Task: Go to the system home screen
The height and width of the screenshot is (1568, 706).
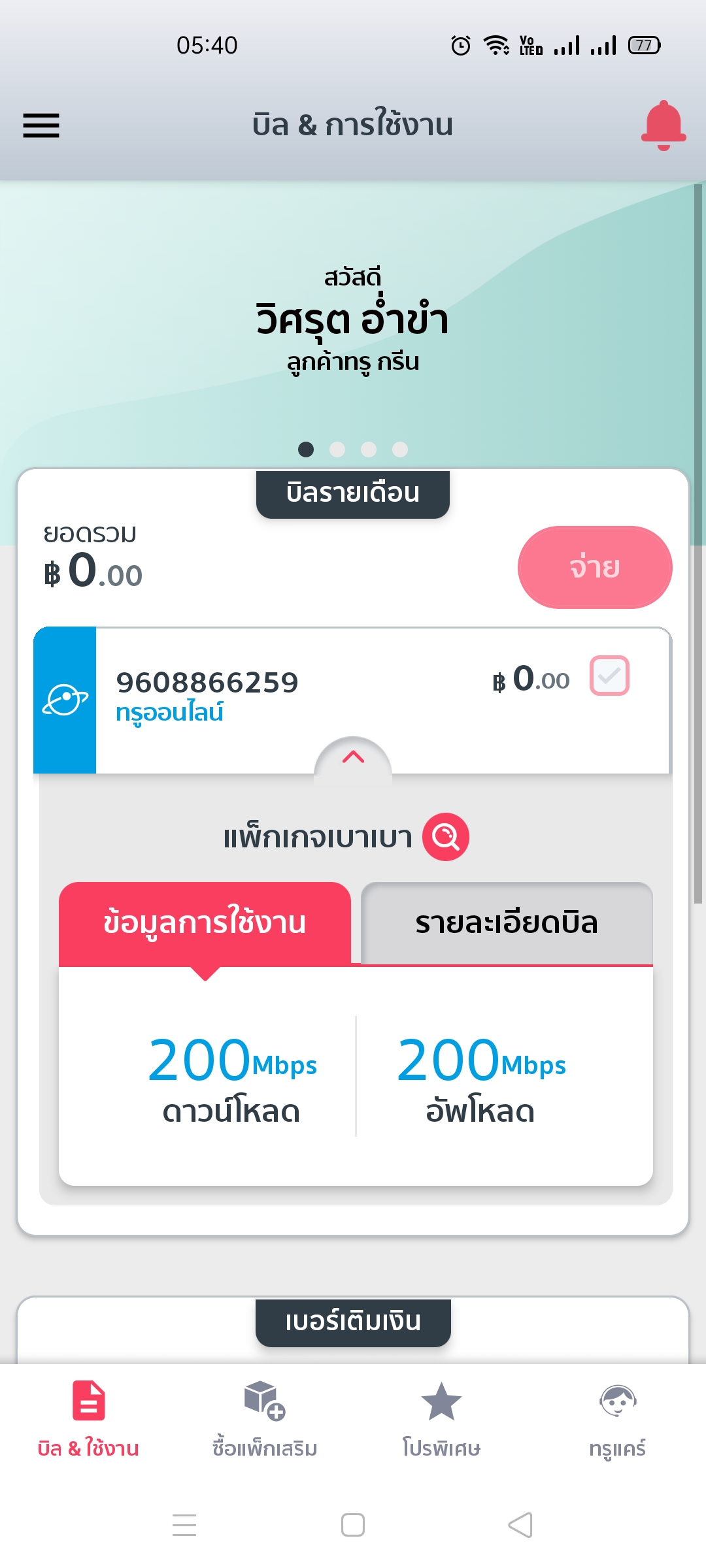Action: [x=353, y=1525]
